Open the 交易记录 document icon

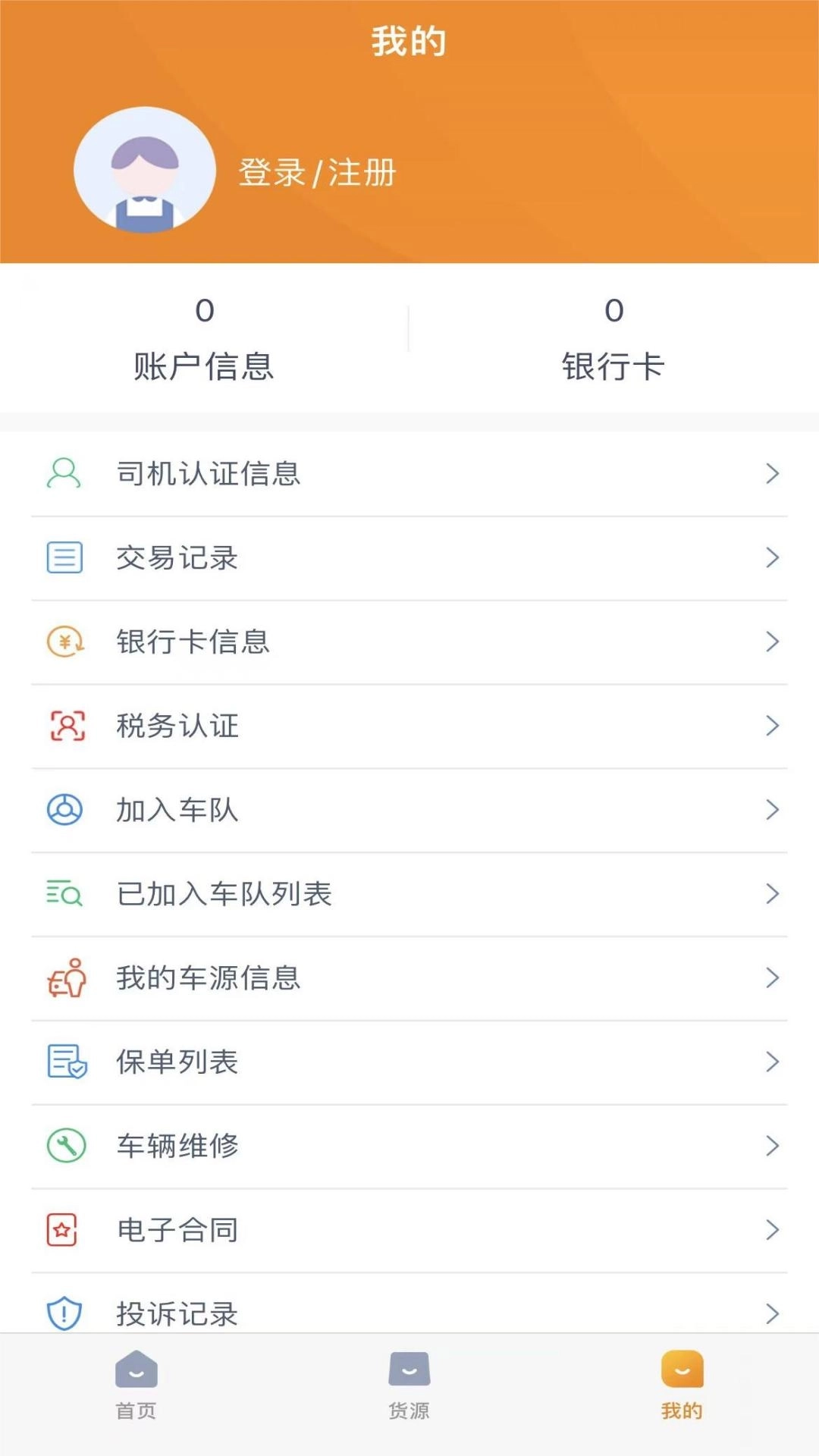pos(64,558)
